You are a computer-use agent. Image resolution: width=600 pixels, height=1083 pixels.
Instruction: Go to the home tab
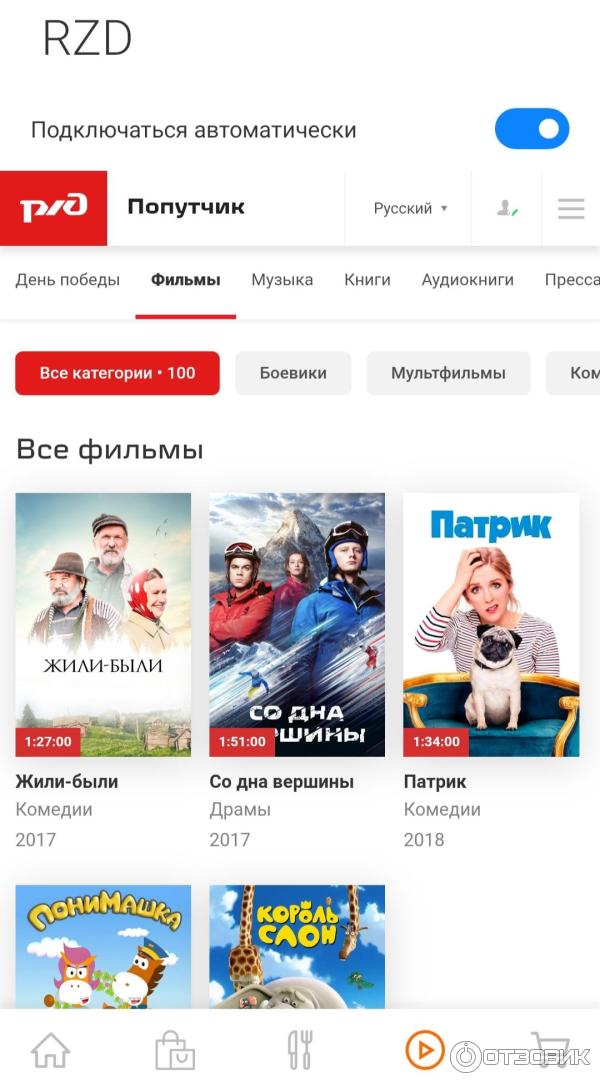(50, 1050)
